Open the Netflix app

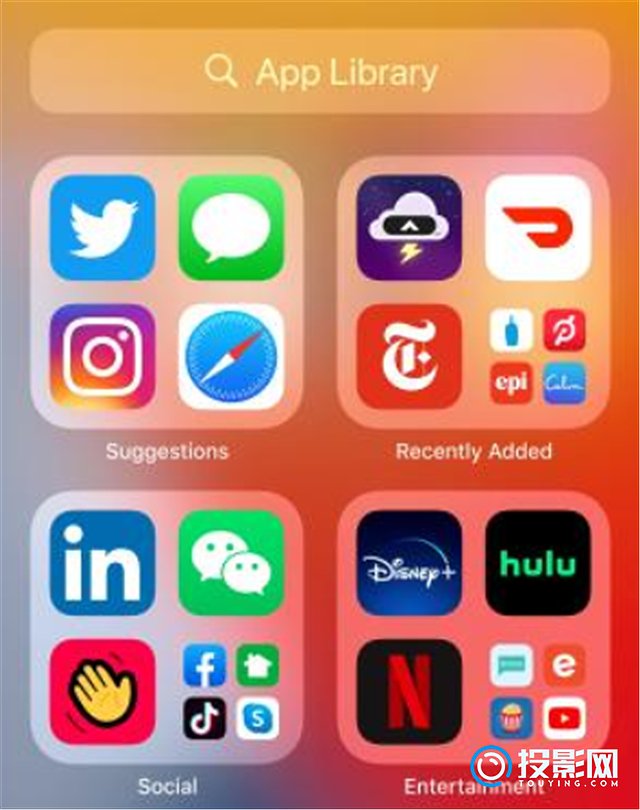tap(409, 692)
